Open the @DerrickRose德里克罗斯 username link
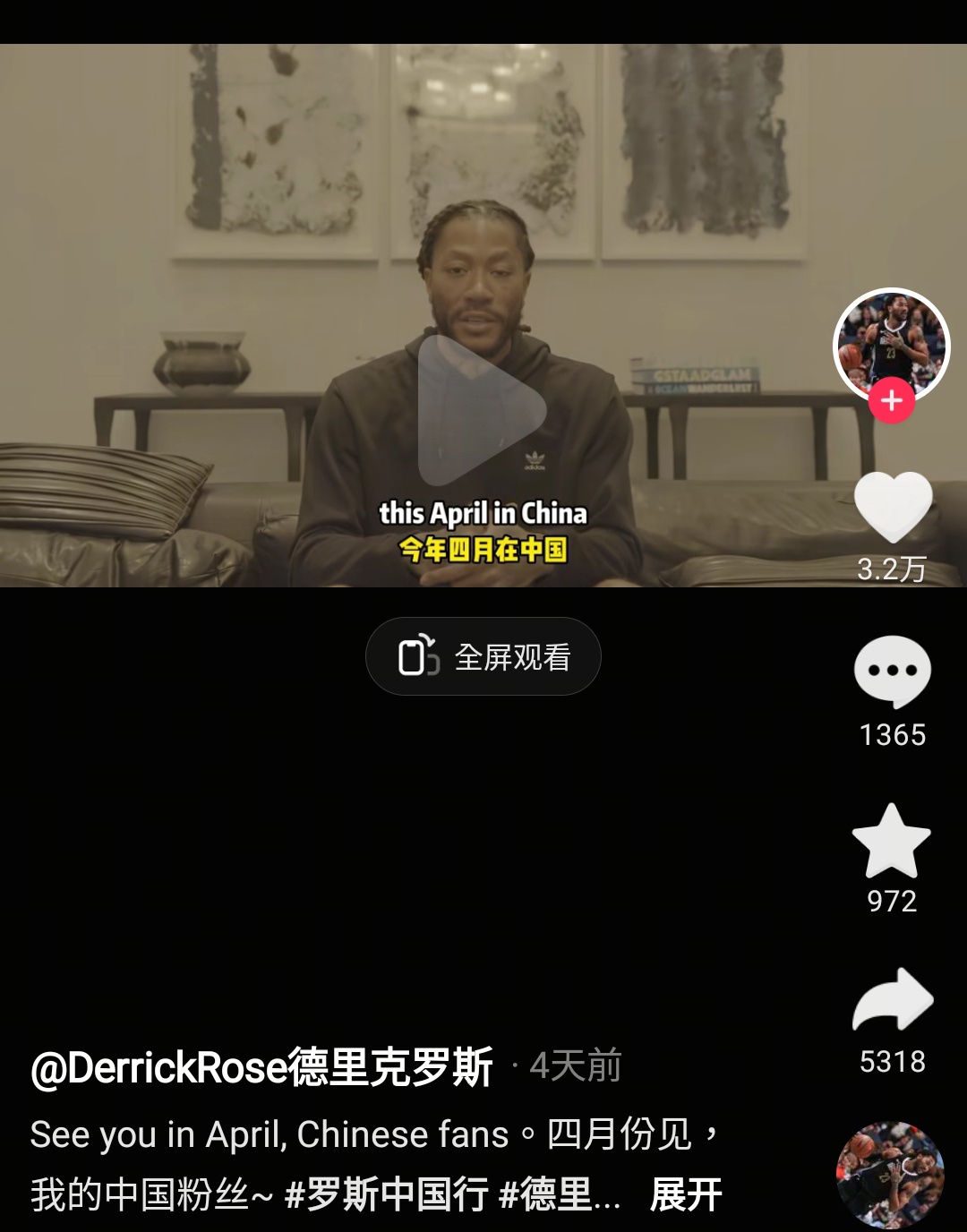The image size is (967, 1232). click(261, 1067)
